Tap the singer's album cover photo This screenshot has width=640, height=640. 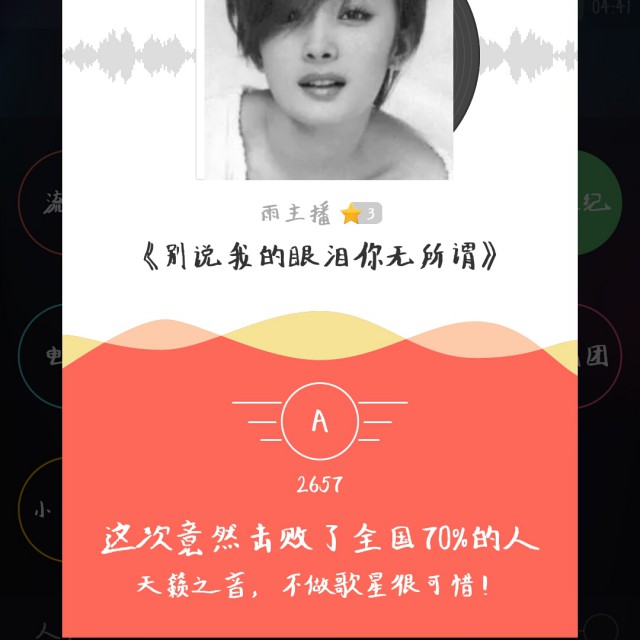click(x=324, y=89)
